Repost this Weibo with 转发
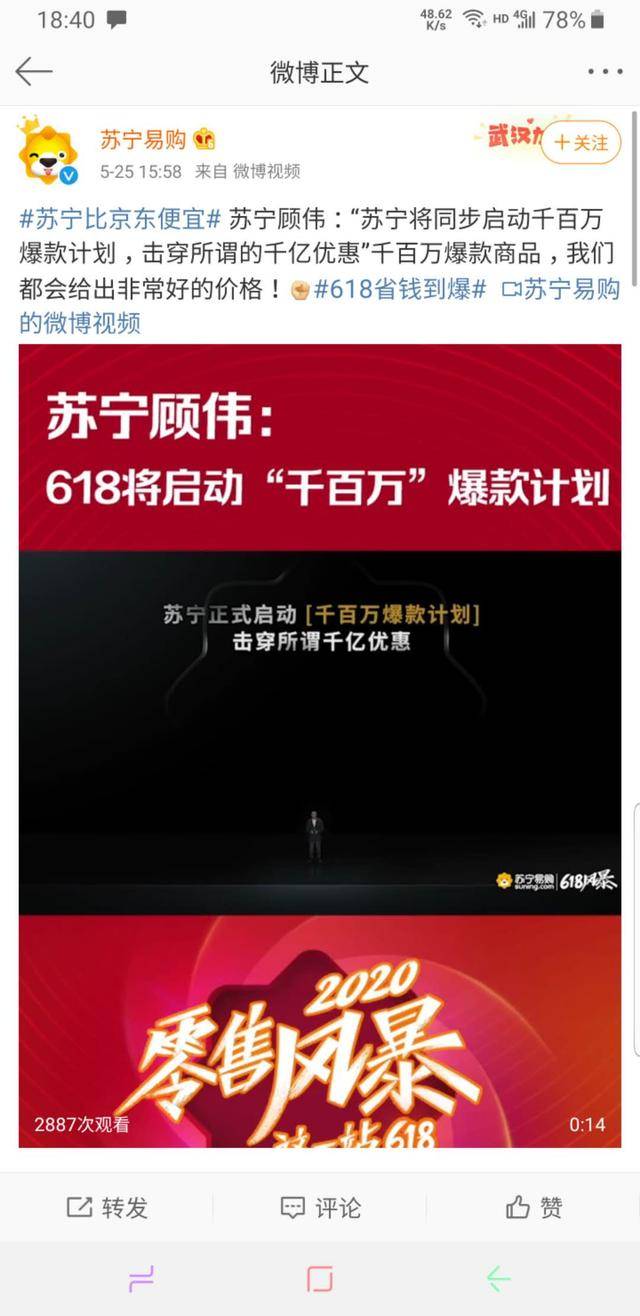This screenshot has height=1316, width=640. pos(107,1207)
